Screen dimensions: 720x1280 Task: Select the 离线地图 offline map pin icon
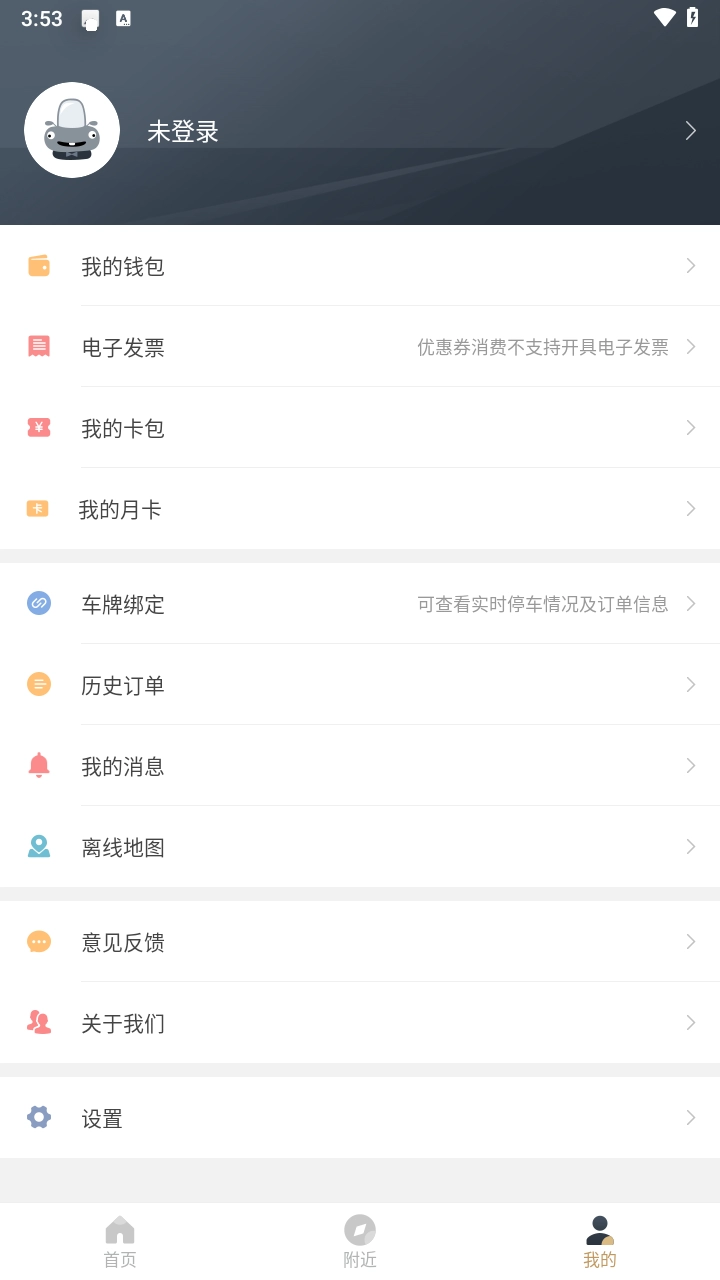[x=38, y=847]
